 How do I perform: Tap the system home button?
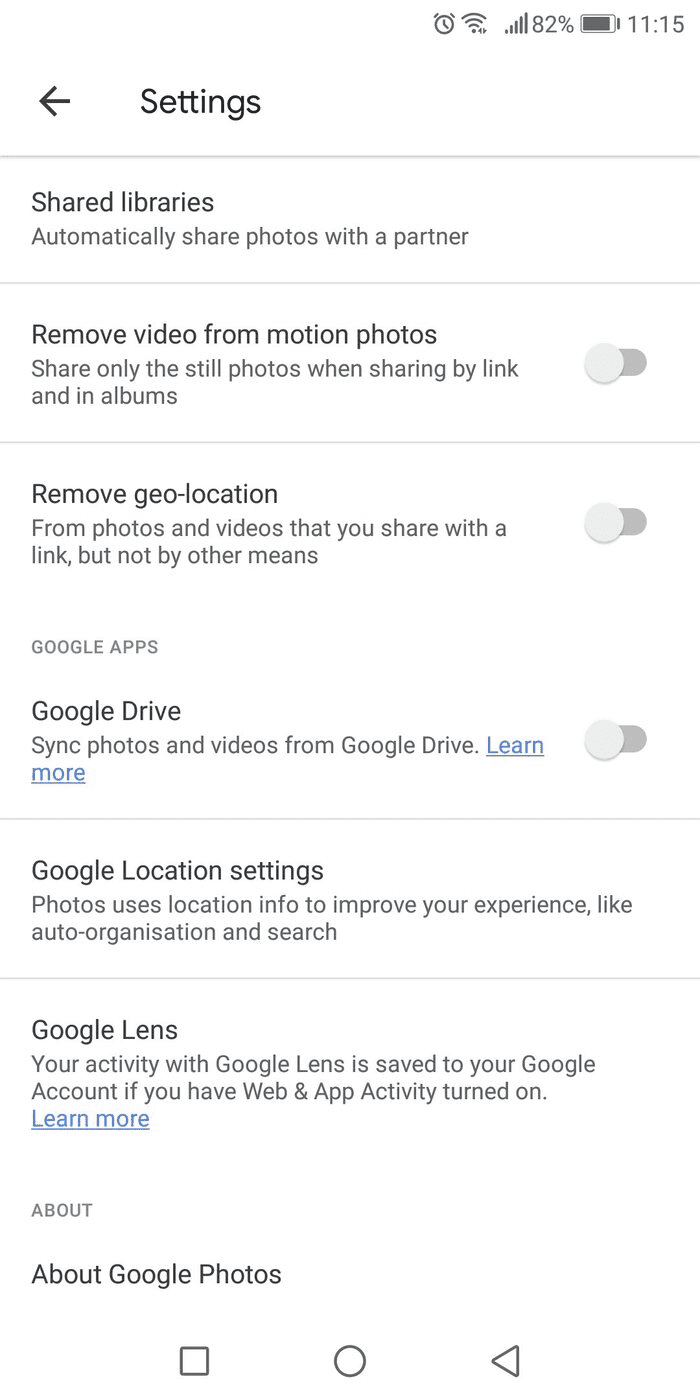(350, 1361)
